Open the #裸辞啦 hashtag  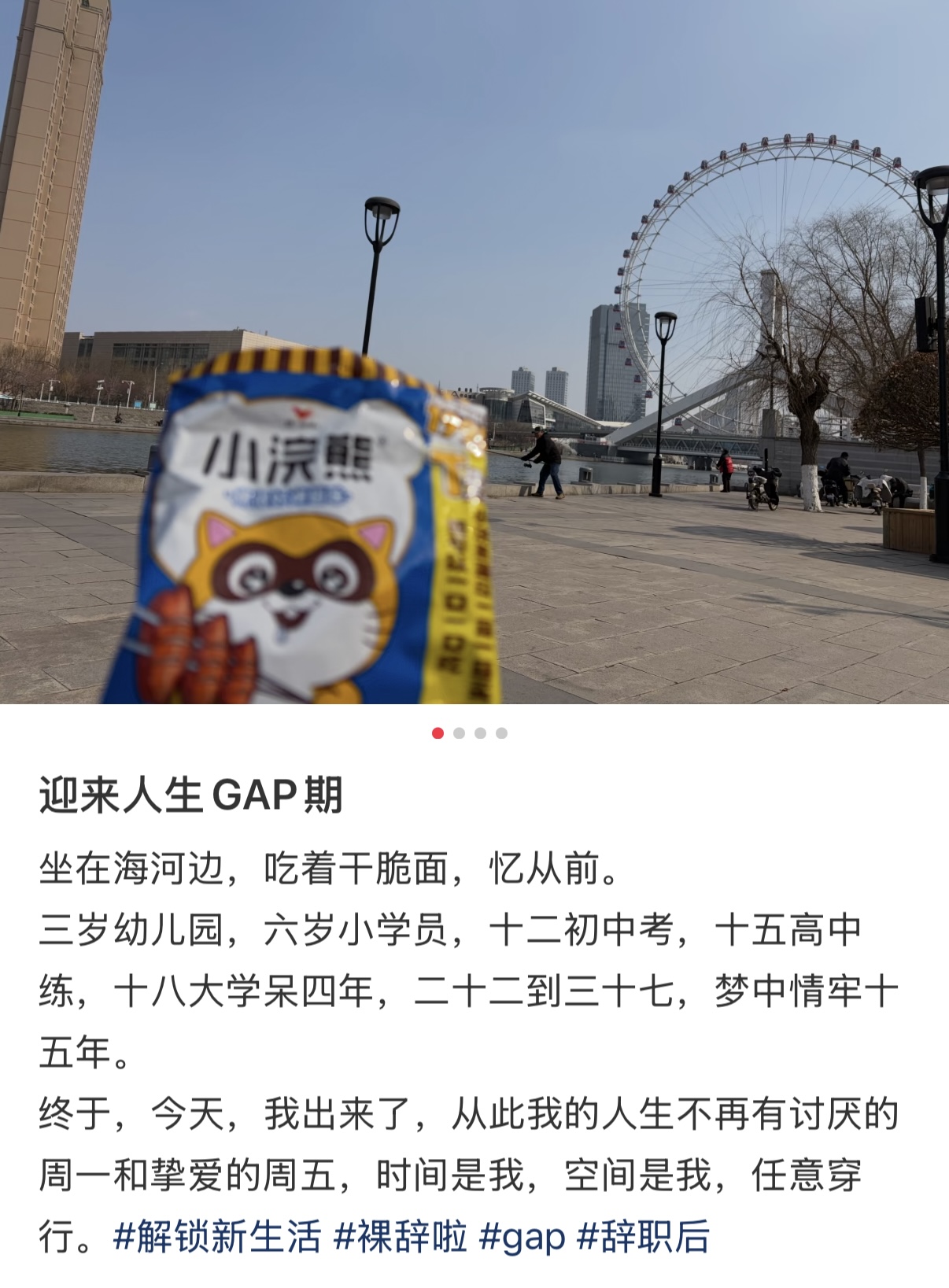pyautogui.click(x=401, y=1236)
